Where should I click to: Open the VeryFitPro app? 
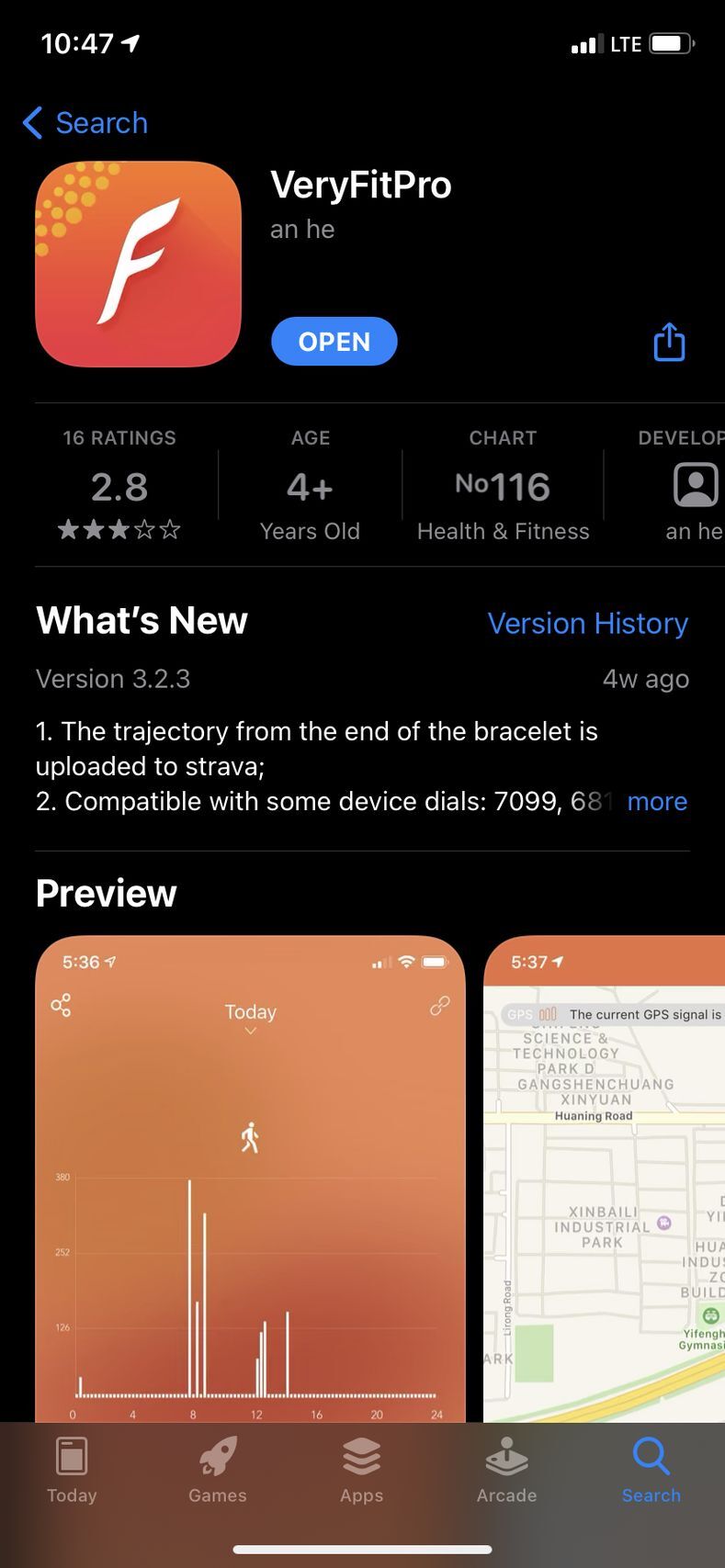(334, 342)
